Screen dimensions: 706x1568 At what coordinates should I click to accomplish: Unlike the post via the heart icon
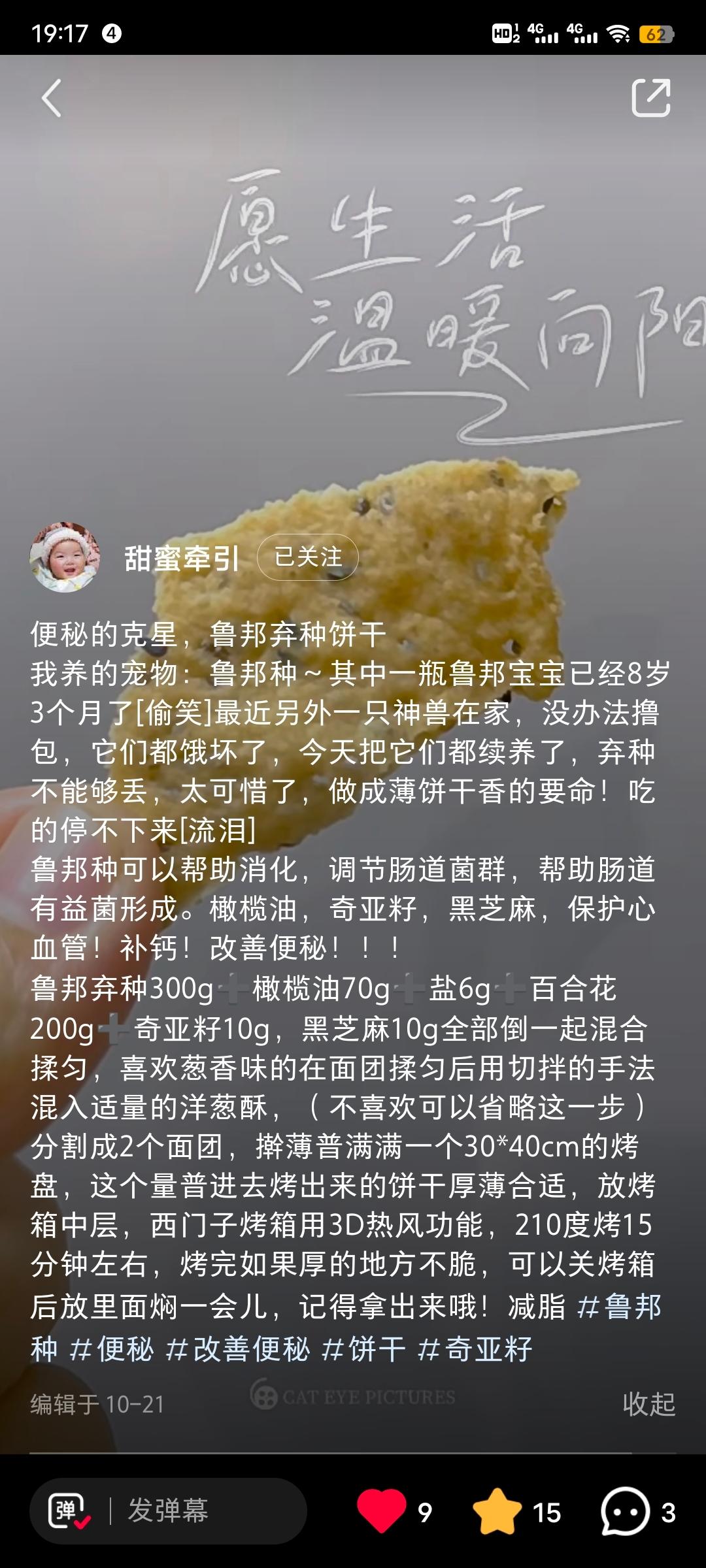pos(382,1511)
